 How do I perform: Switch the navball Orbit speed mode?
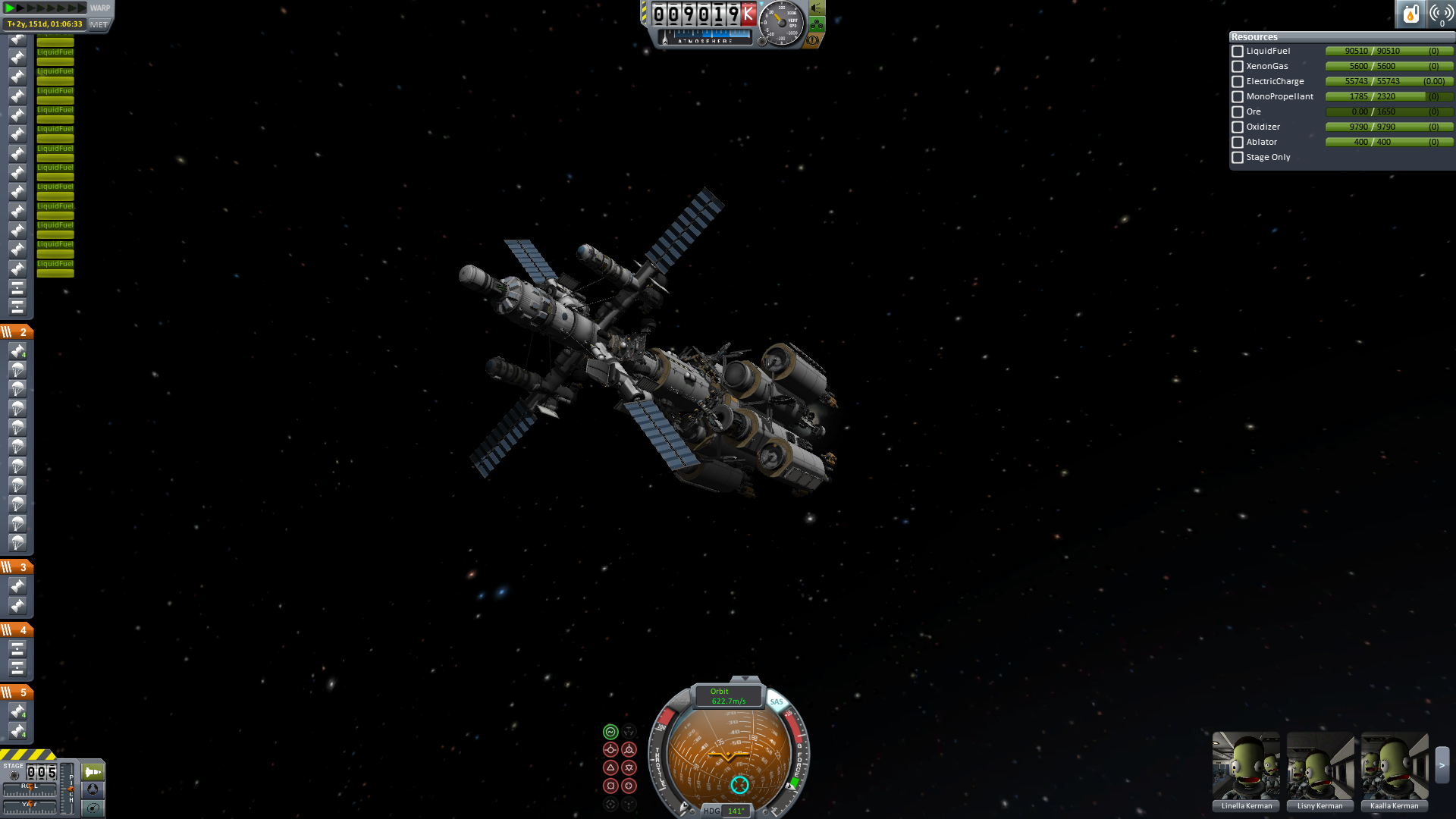tap(727, 696)
